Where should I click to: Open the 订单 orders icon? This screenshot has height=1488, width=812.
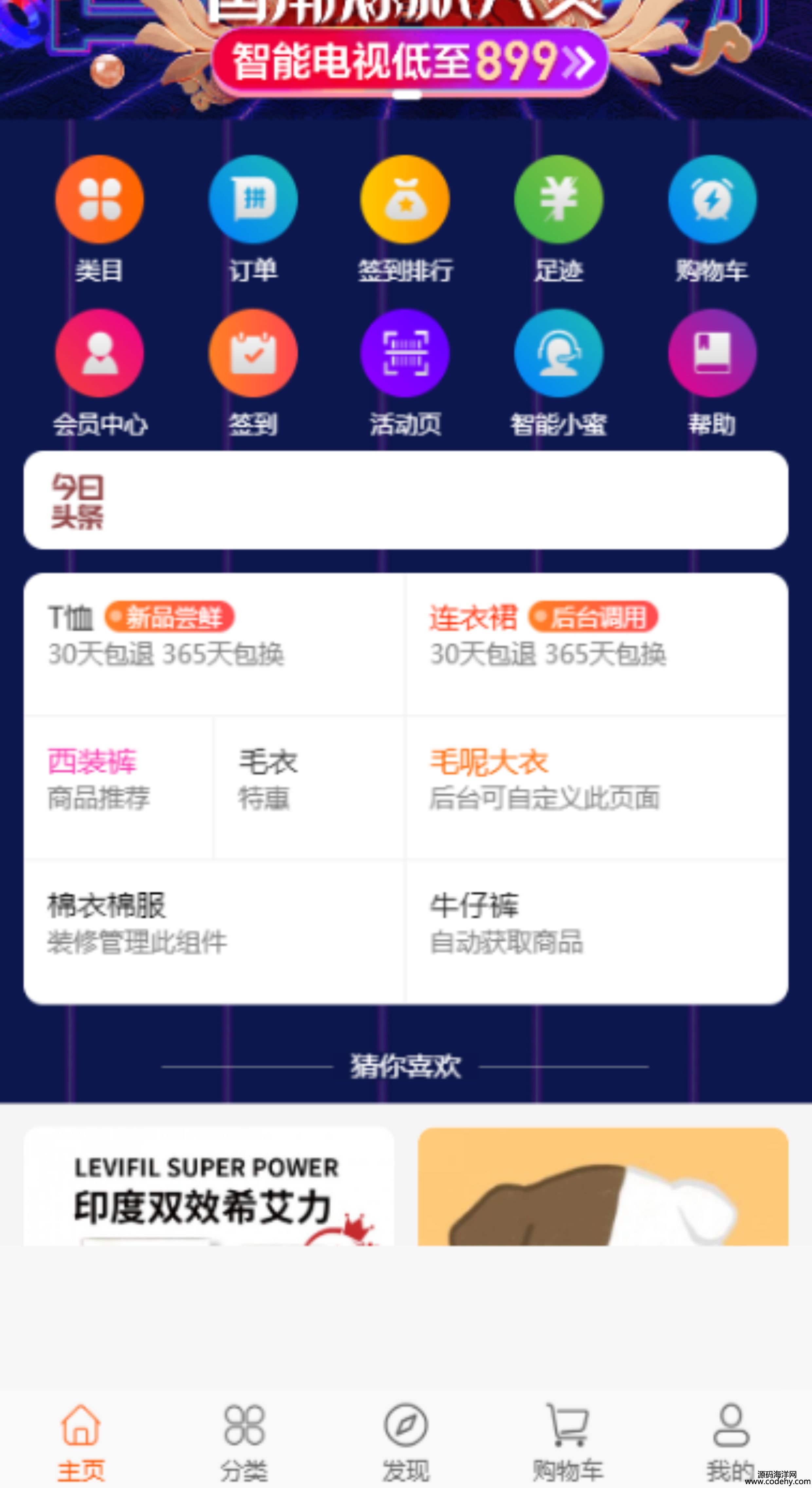click(x=253, y=200)
